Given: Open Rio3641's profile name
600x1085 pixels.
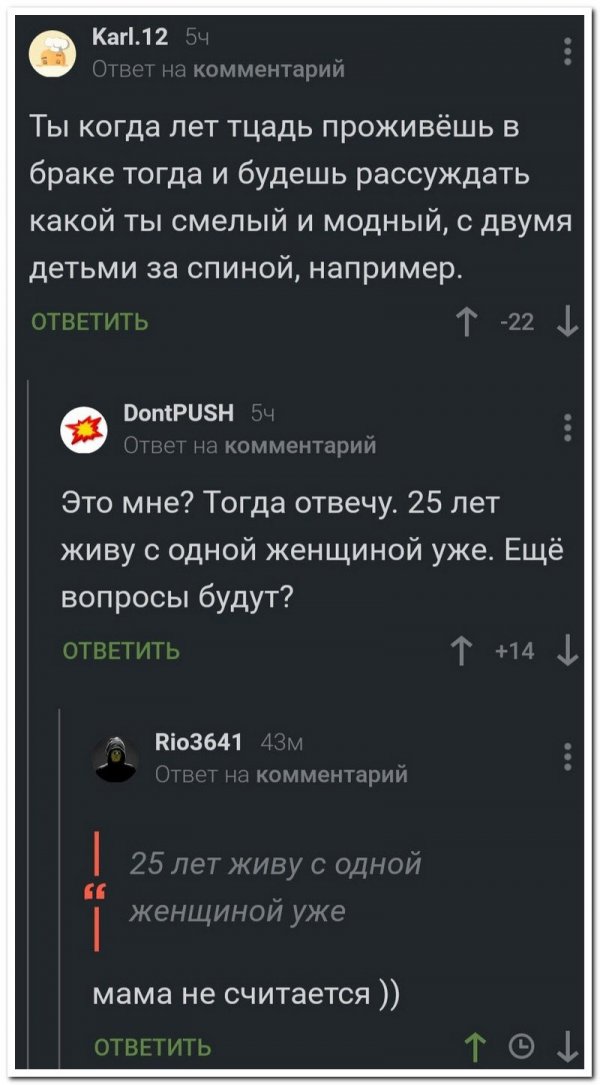Looking at the screenshot, I should (x=199, y=743).
